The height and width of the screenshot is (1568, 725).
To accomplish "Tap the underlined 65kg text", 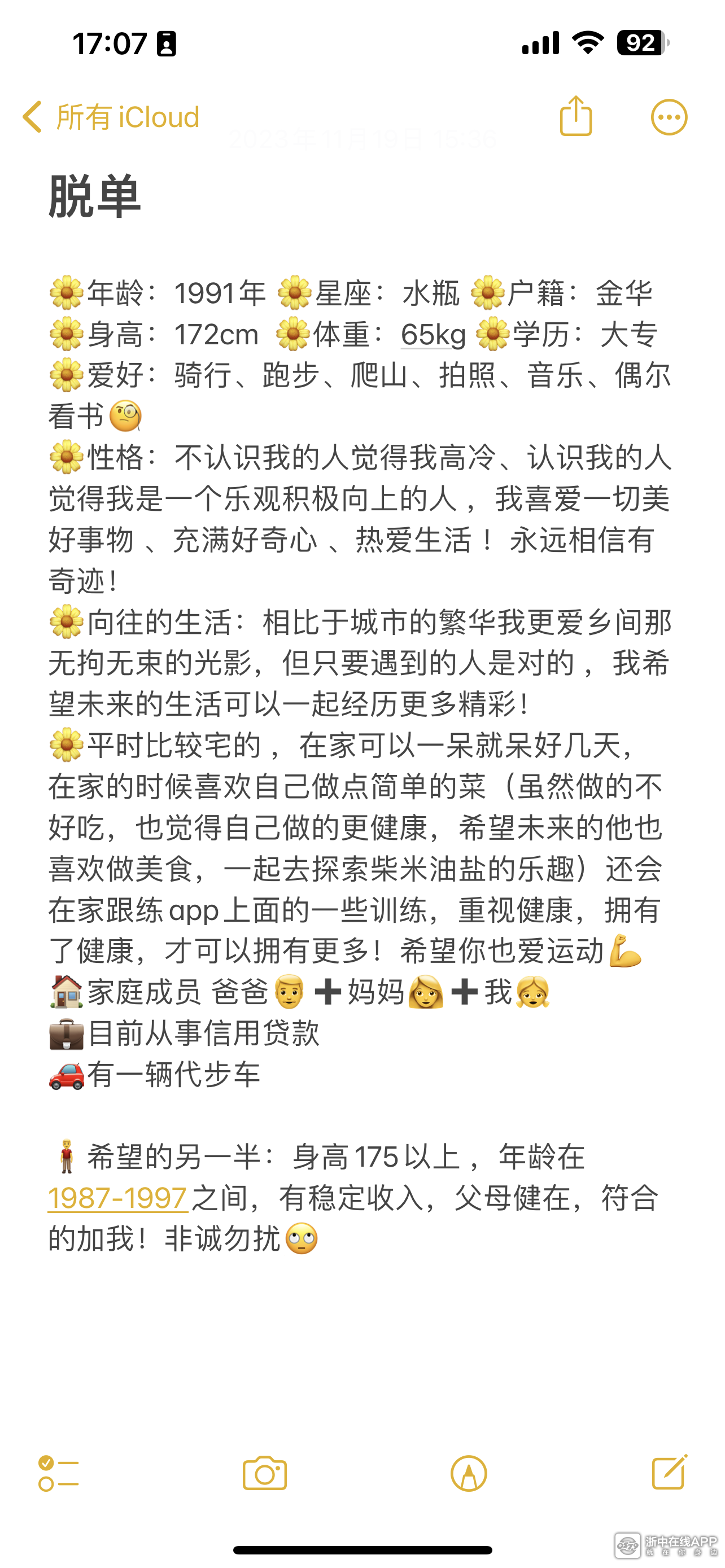I will 433,335.
